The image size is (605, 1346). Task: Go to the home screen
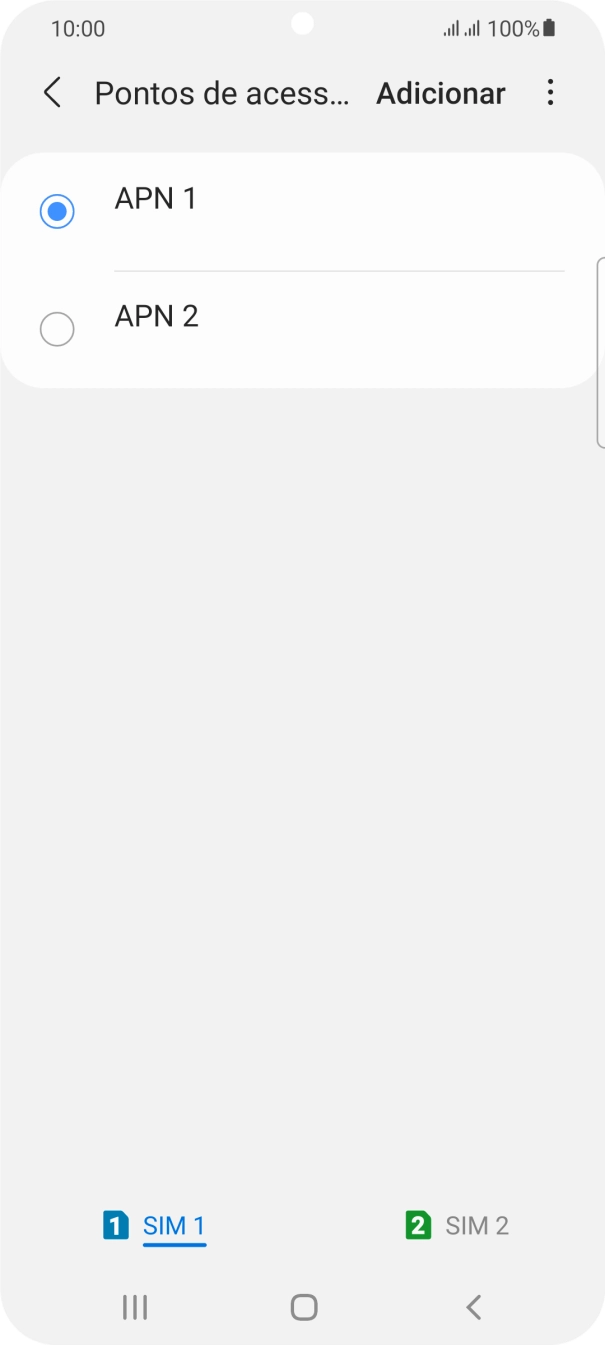click(x=303, y=1306)
